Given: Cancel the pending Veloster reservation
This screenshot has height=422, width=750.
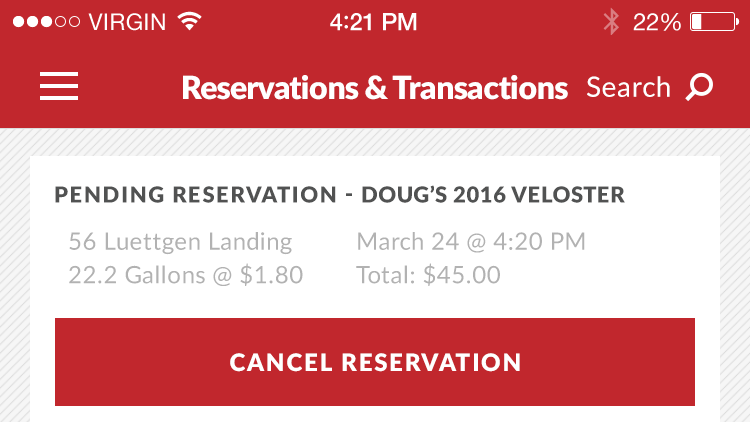Looking at the screenshot, I should [375, 362].
